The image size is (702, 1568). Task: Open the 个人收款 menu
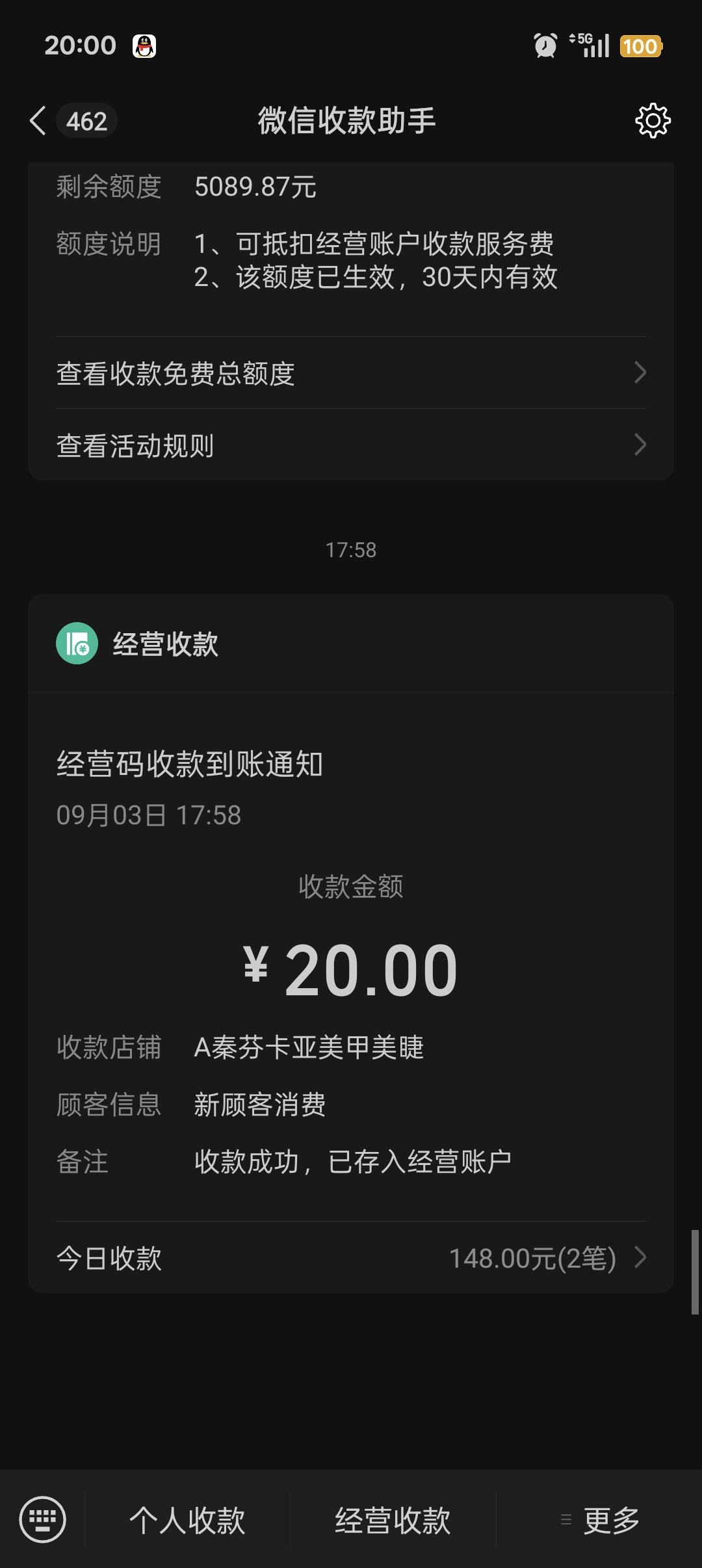187,1520
